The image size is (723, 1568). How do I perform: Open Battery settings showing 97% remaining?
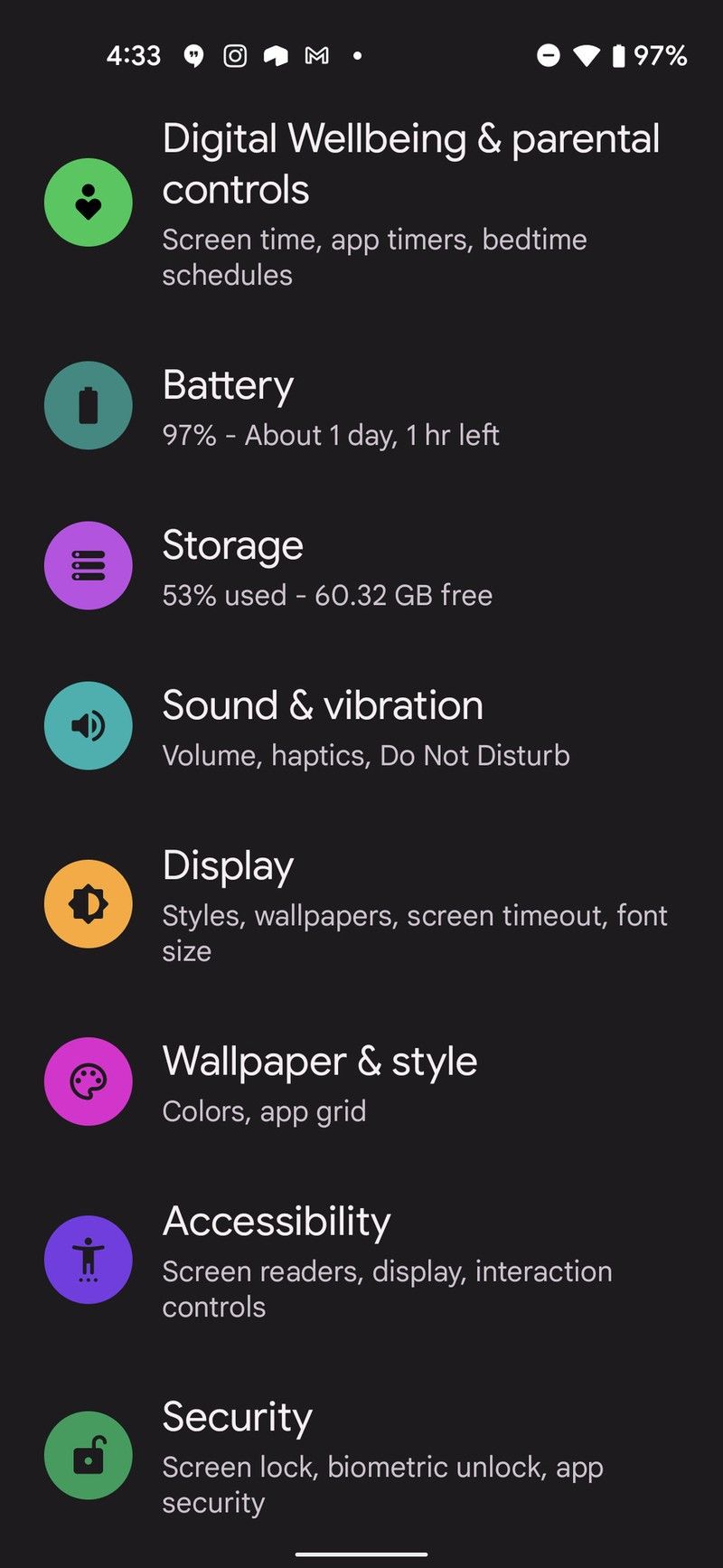point(361,405)
